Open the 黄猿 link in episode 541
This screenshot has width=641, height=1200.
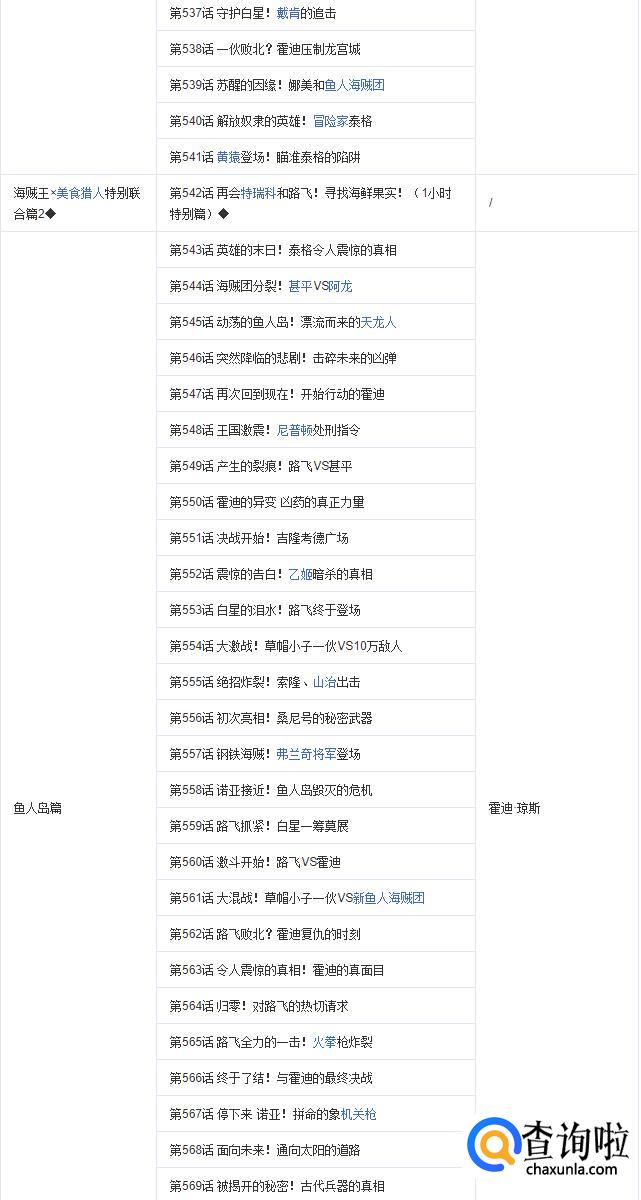pyautogui.click(x=228, y=157)
